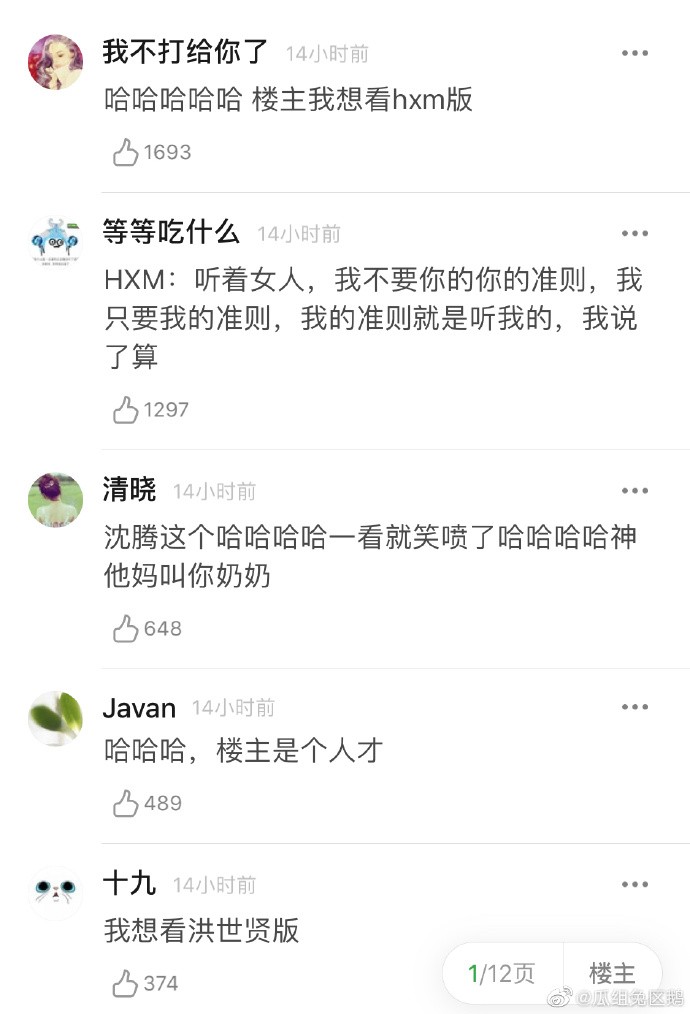Like 清晓's comment about 沈腾
Screen dimensions: 690x1014
[126, 629]
